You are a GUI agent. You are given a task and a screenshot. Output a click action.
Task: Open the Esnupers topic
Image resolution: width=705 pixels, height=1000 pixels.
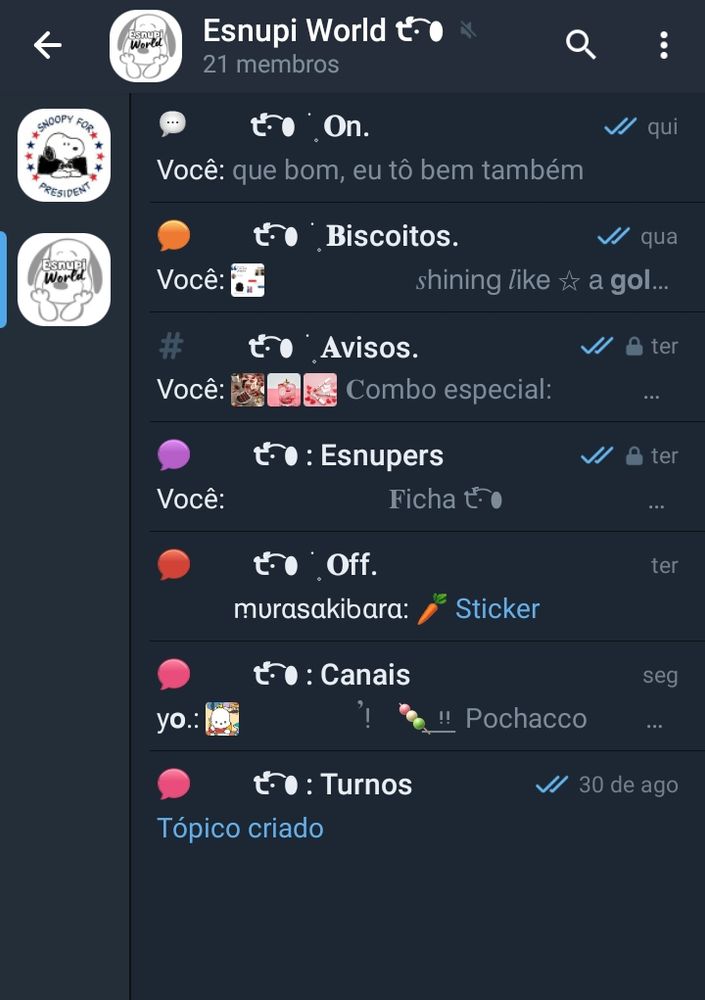[x=417, y=476]
